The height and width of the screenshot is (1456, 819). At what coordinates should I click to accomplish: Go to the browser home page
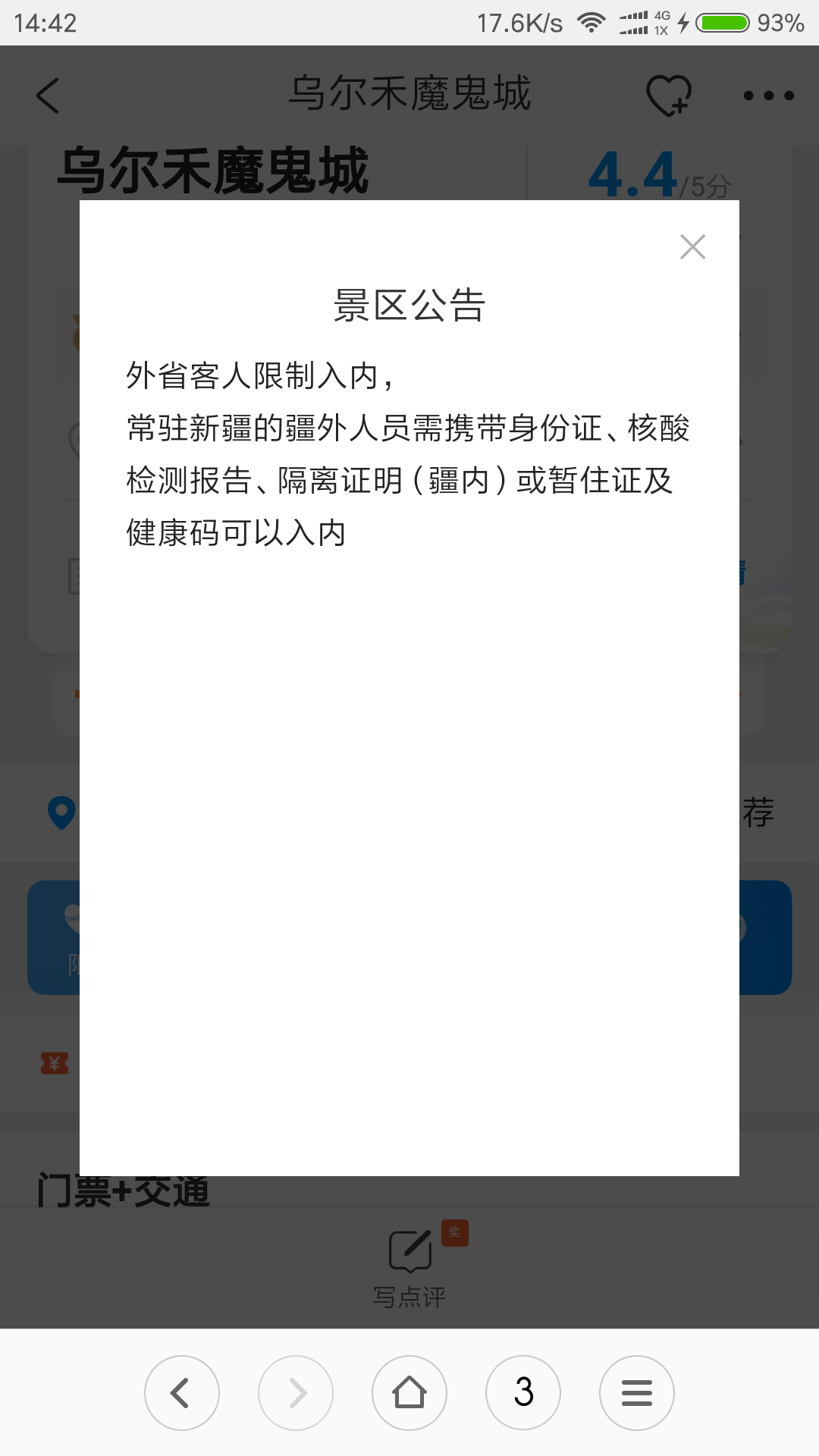[x=409, y=1393]
